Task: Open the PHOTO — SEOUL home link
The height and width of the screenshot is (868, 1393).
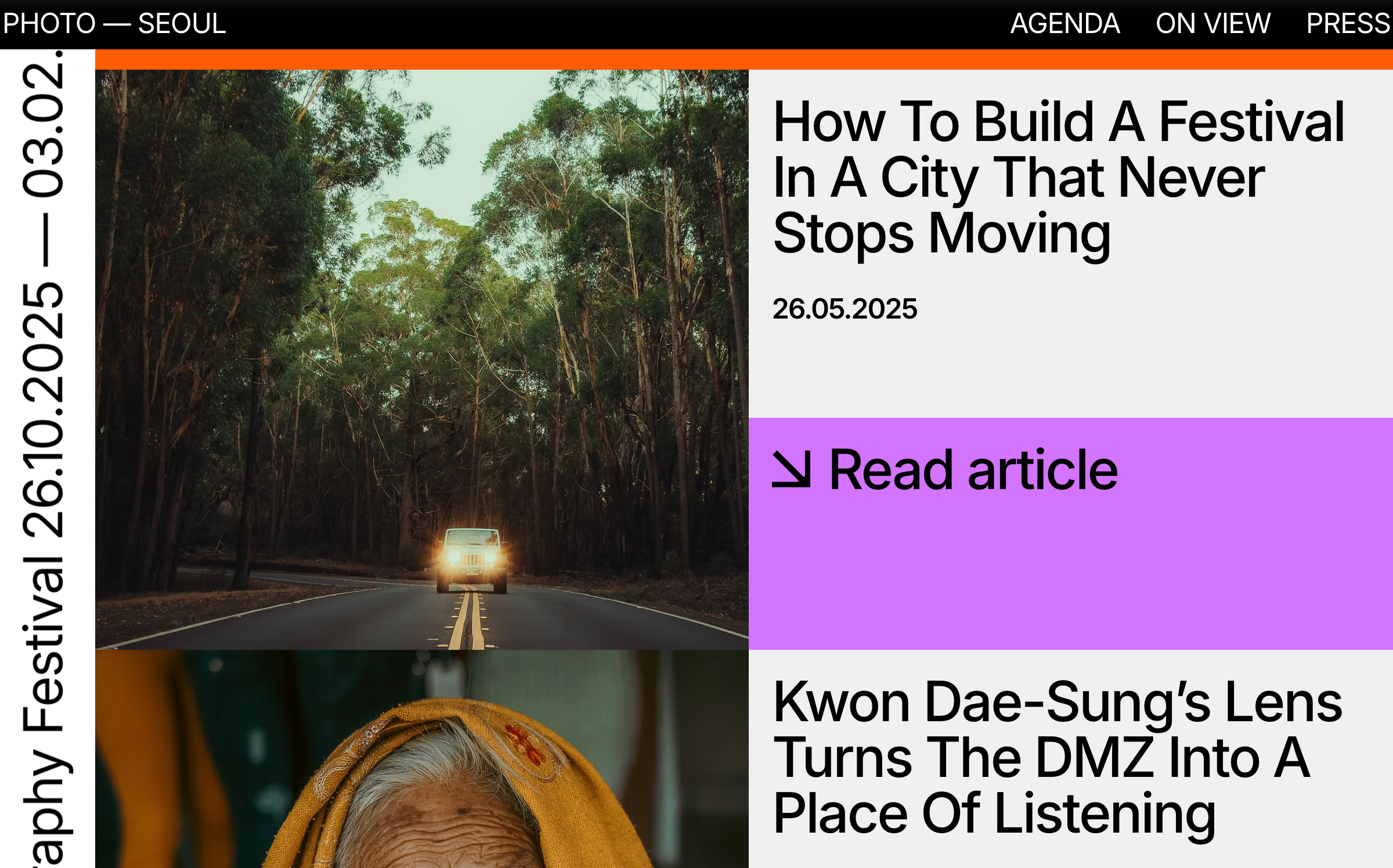Action: (114, 24)
